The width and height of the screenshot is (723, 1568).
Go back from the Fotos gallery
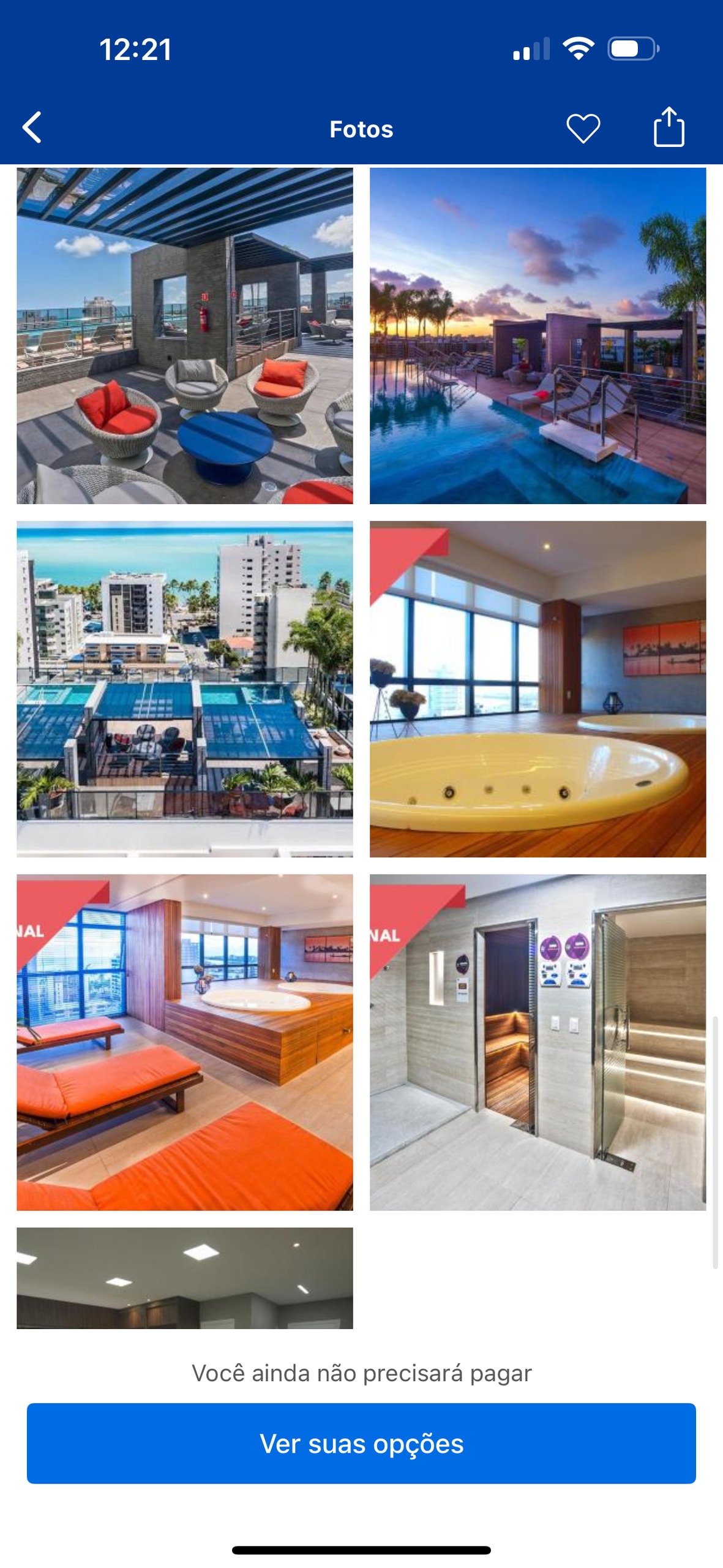32,127
